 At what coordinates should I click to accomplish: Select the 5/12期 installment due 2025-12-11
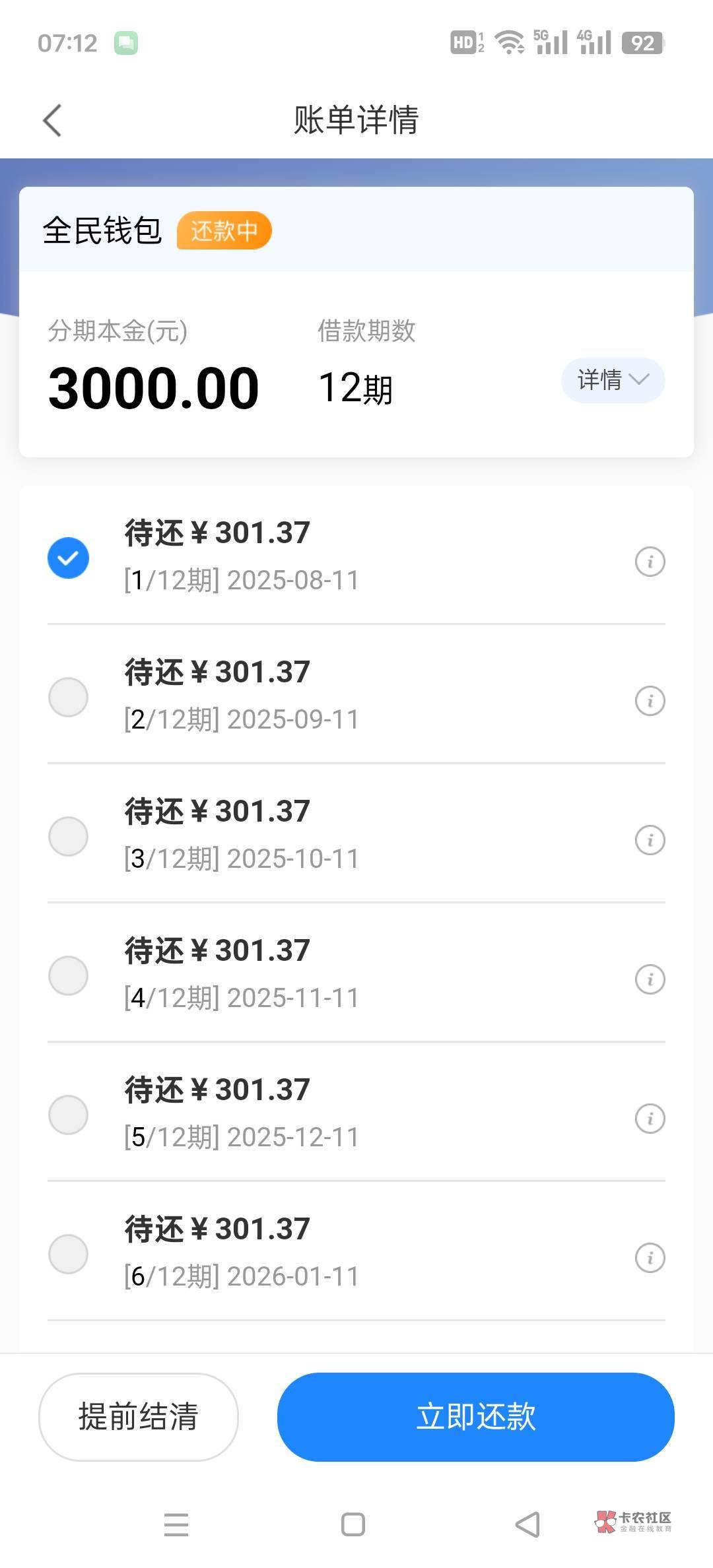(68, 1115)
